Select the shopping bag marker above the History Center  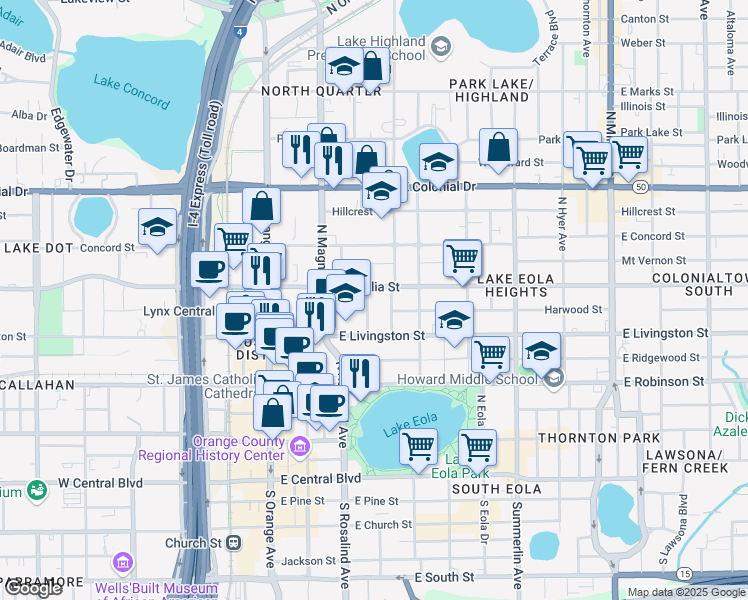click(272, 416)
